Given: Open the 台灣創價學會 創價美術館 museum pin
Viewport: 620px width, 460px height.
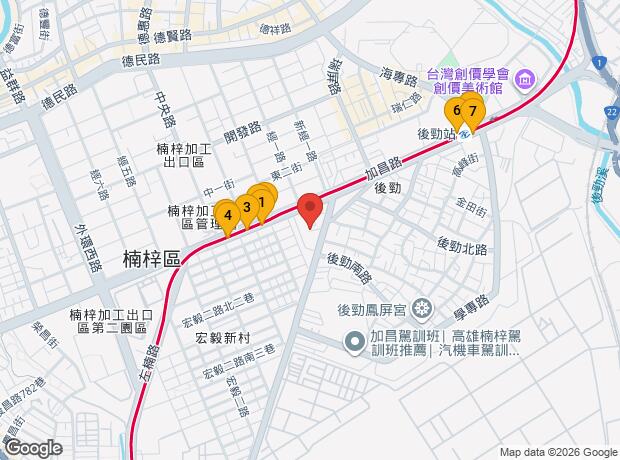Looking at the screenshot, I should click(x=527, y=79).
